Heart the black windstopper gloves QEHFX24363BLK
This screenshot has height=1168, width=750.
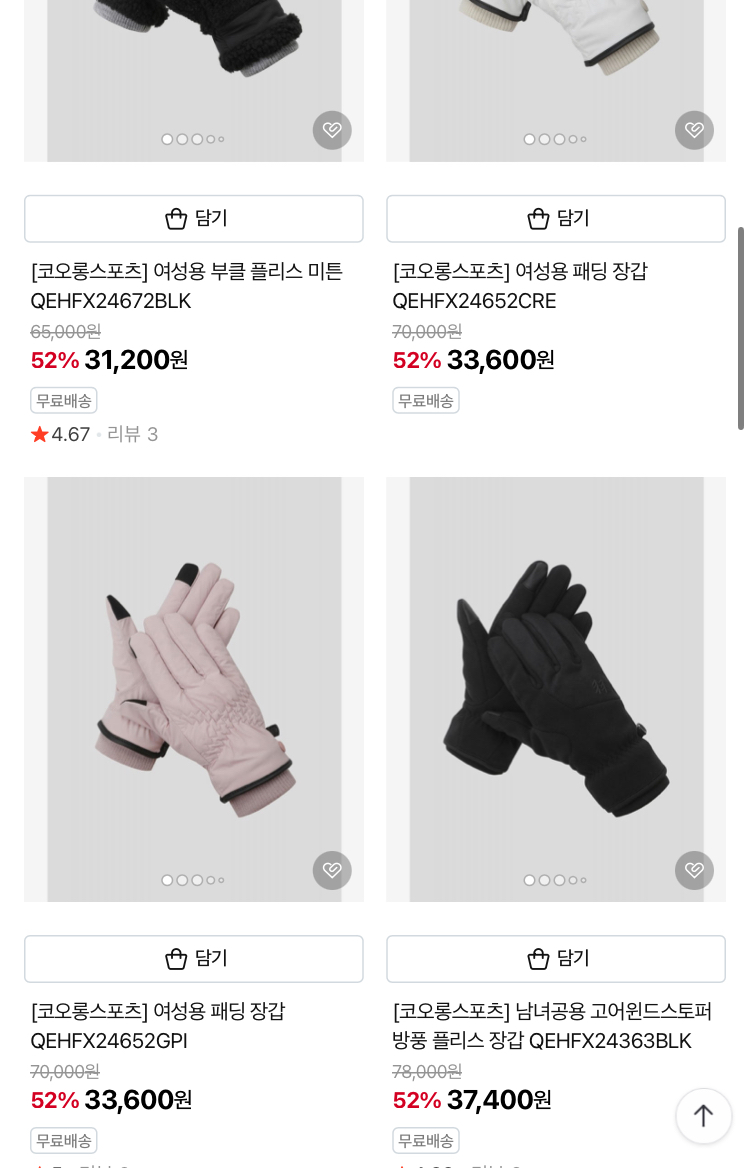(x=694, y=870)
